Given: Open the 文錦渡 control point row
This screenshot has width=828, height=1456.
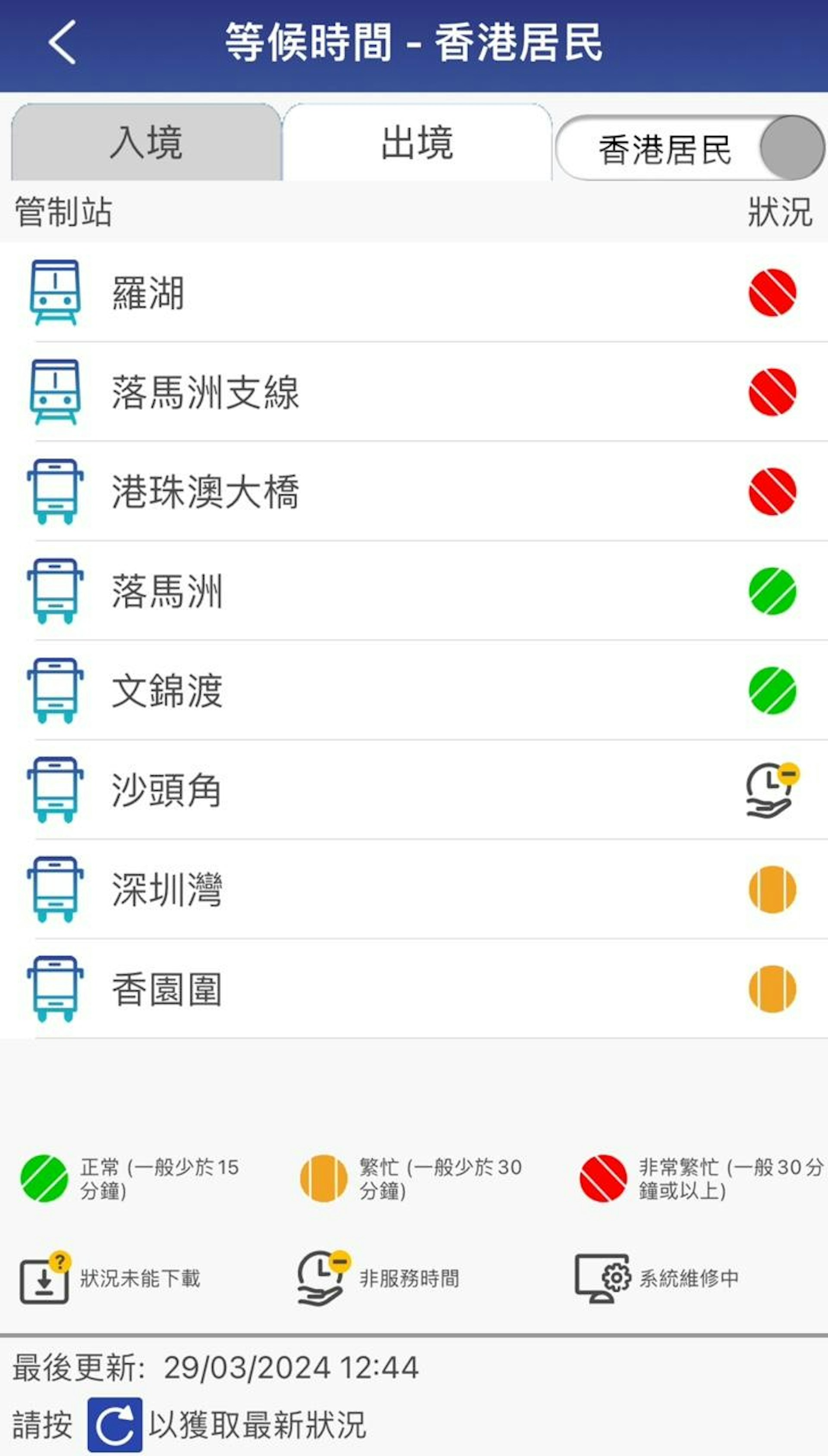Looking at the screenshot, I should [414, 691].
